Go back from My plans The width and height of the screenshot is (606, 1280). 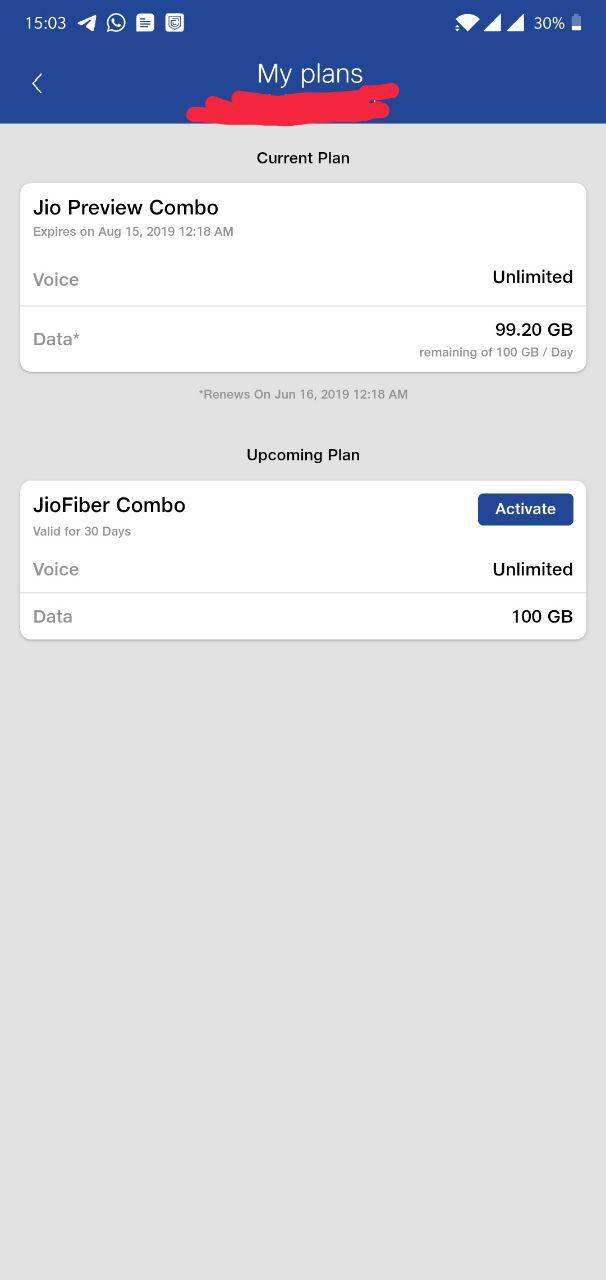[37, 84]
